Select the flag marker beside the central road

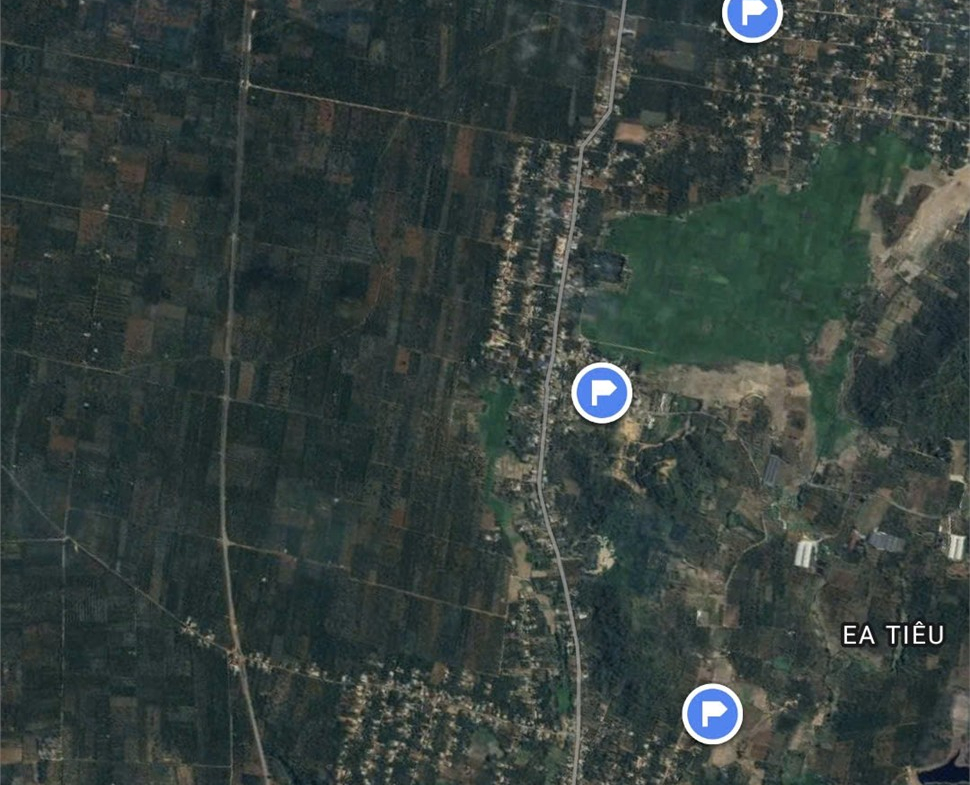click(x=602, y=393)
